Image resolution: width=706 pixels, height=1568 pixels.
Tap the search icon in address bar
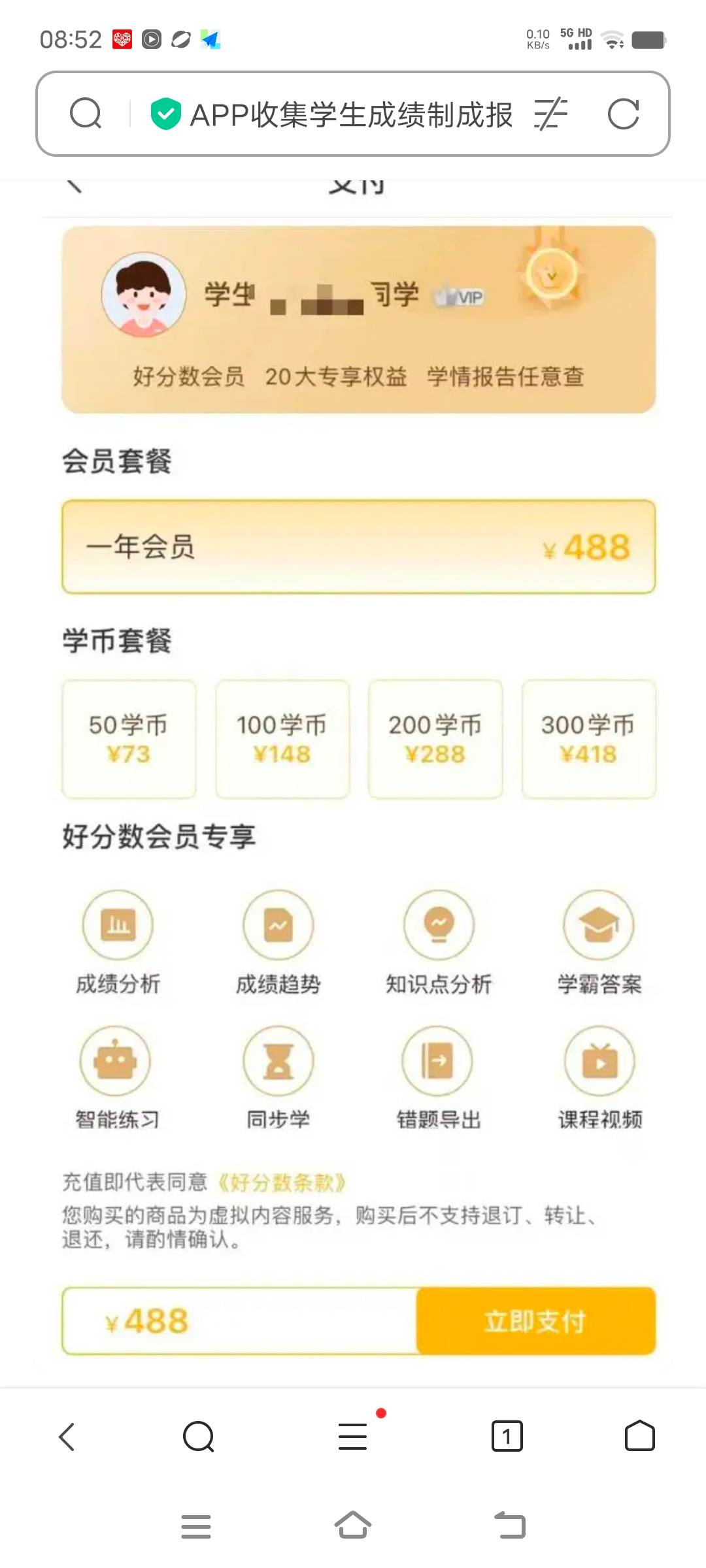point(86,114)
